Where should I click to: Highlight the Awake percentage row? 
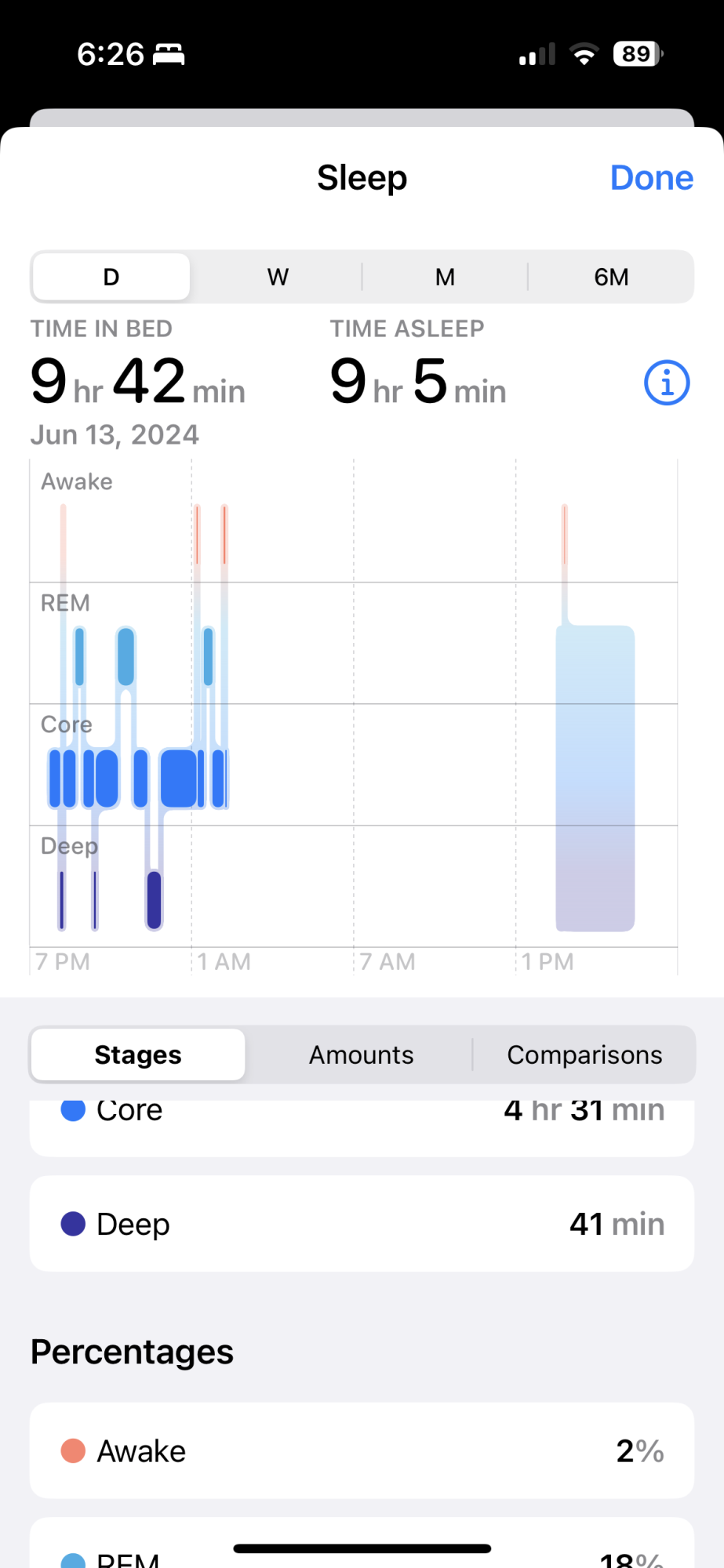coord(362,1451)
